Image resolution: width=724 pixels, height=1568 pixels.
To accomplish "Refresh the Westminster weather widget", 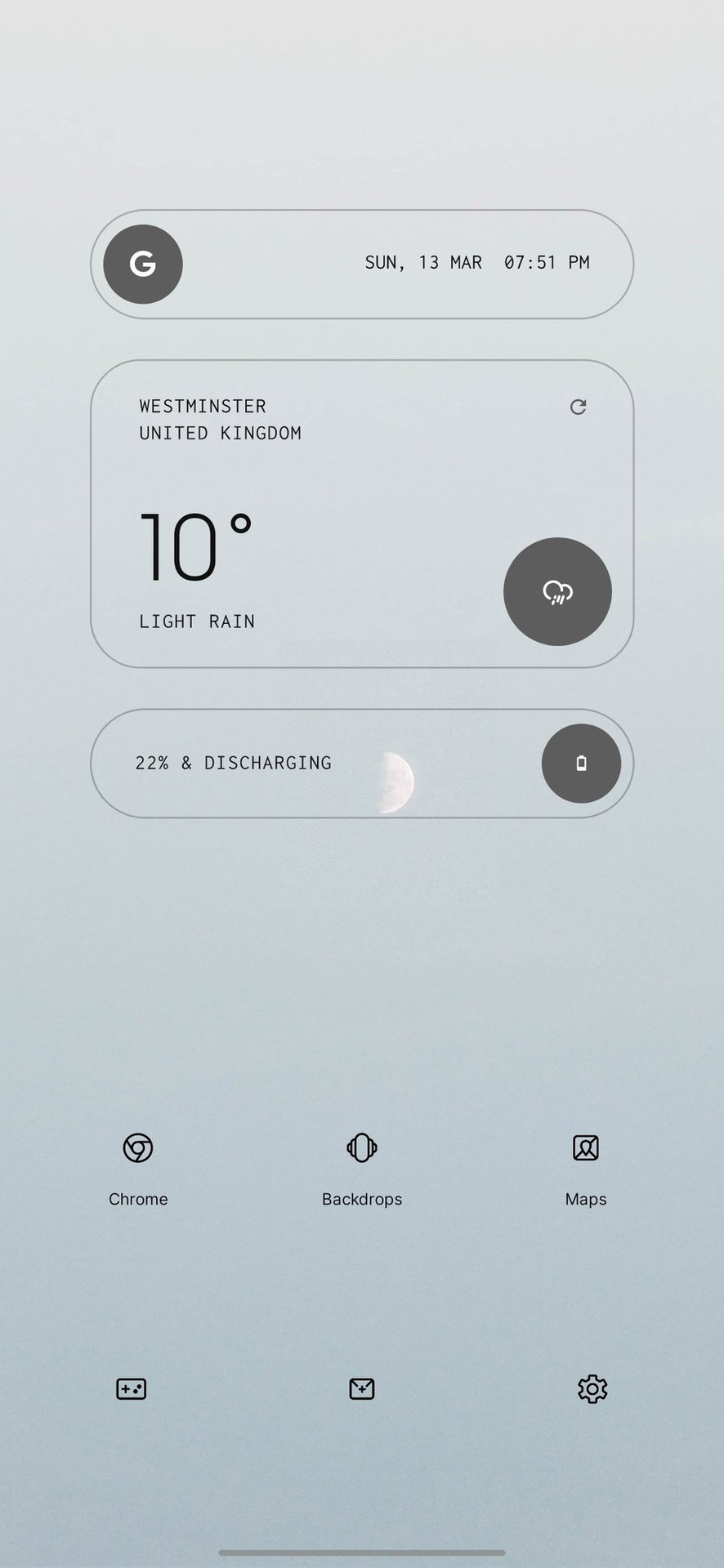I will coord(578,407).
